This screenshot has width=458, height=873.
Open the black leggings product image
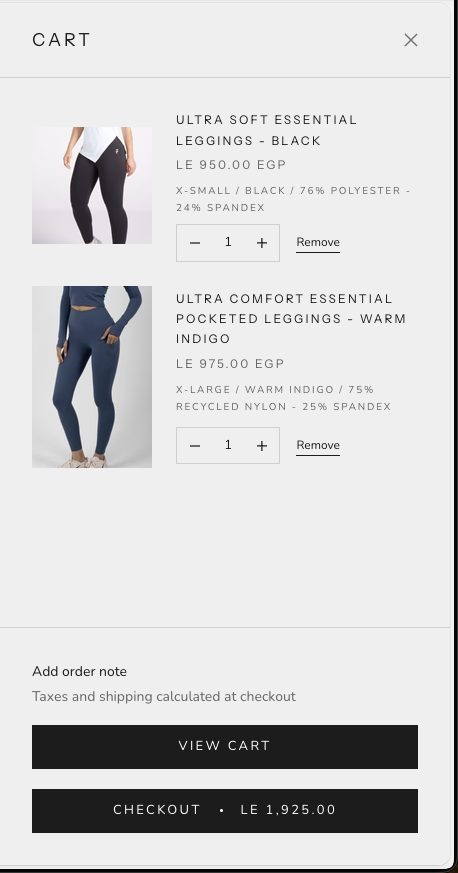coord(92,185)
